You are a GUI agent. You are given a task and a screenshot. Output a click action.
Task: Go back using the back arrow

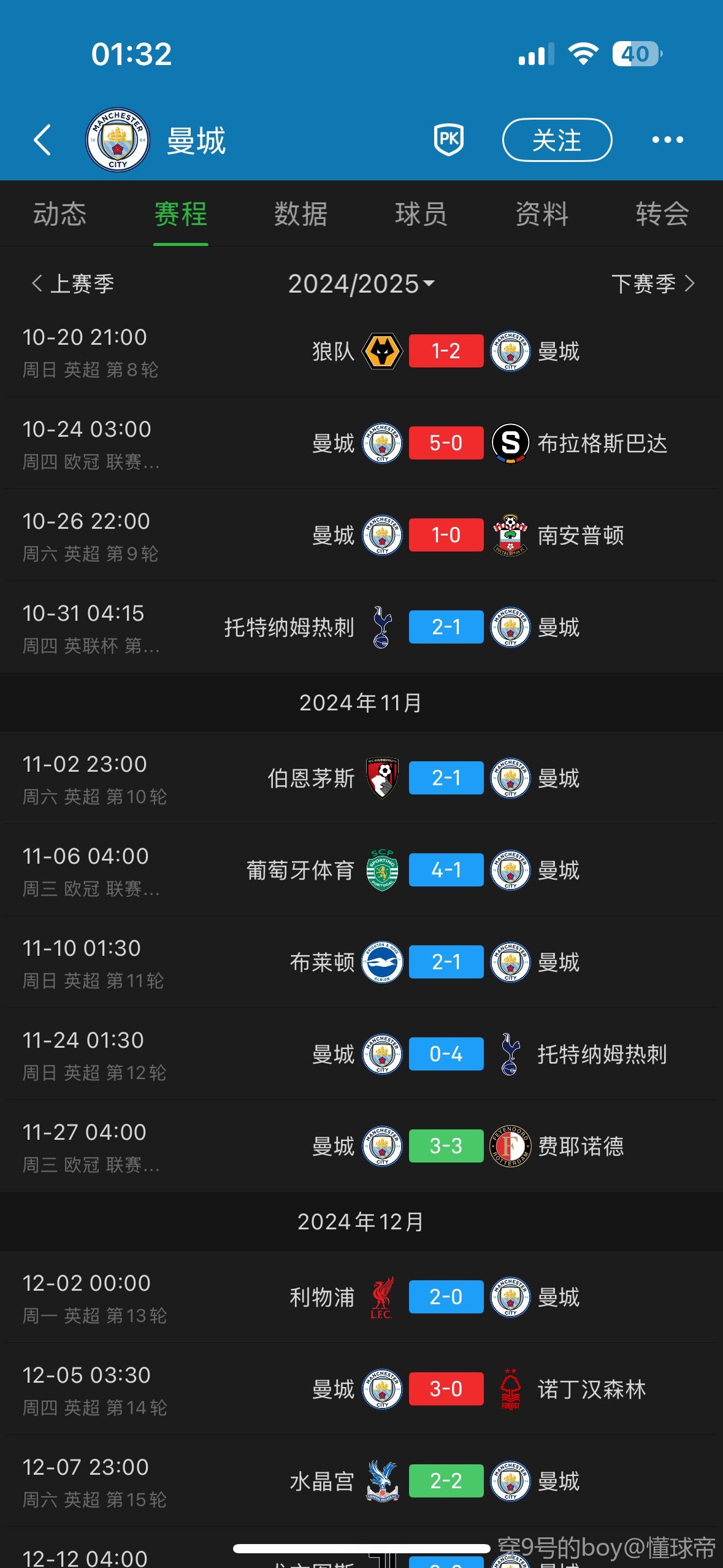click(x=42, y=140)
